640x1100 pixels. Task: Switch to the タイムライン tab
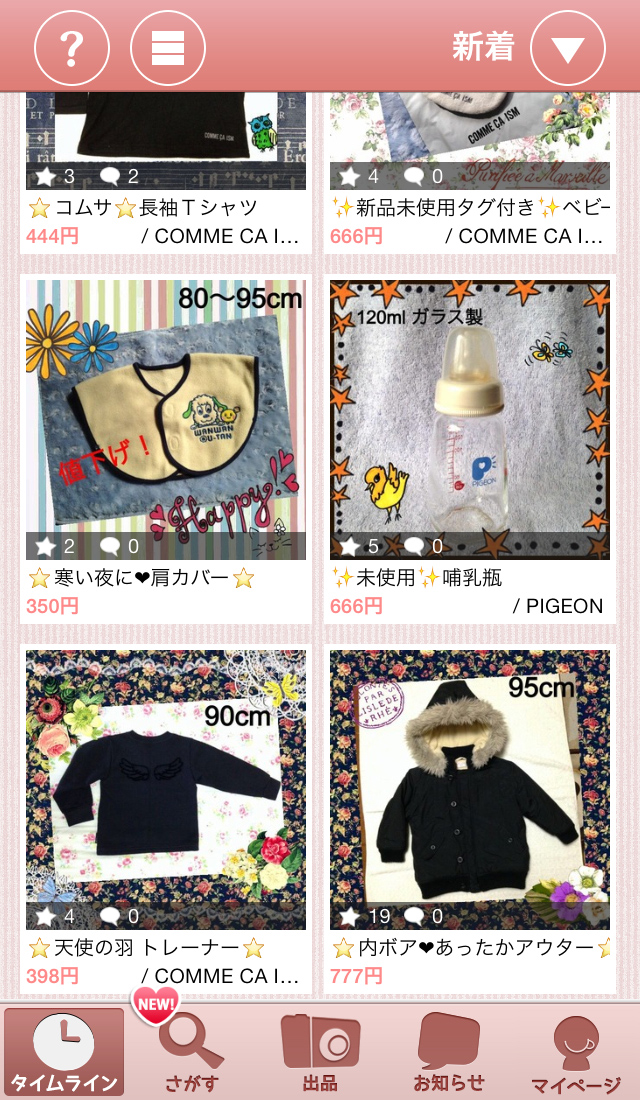64,1052
